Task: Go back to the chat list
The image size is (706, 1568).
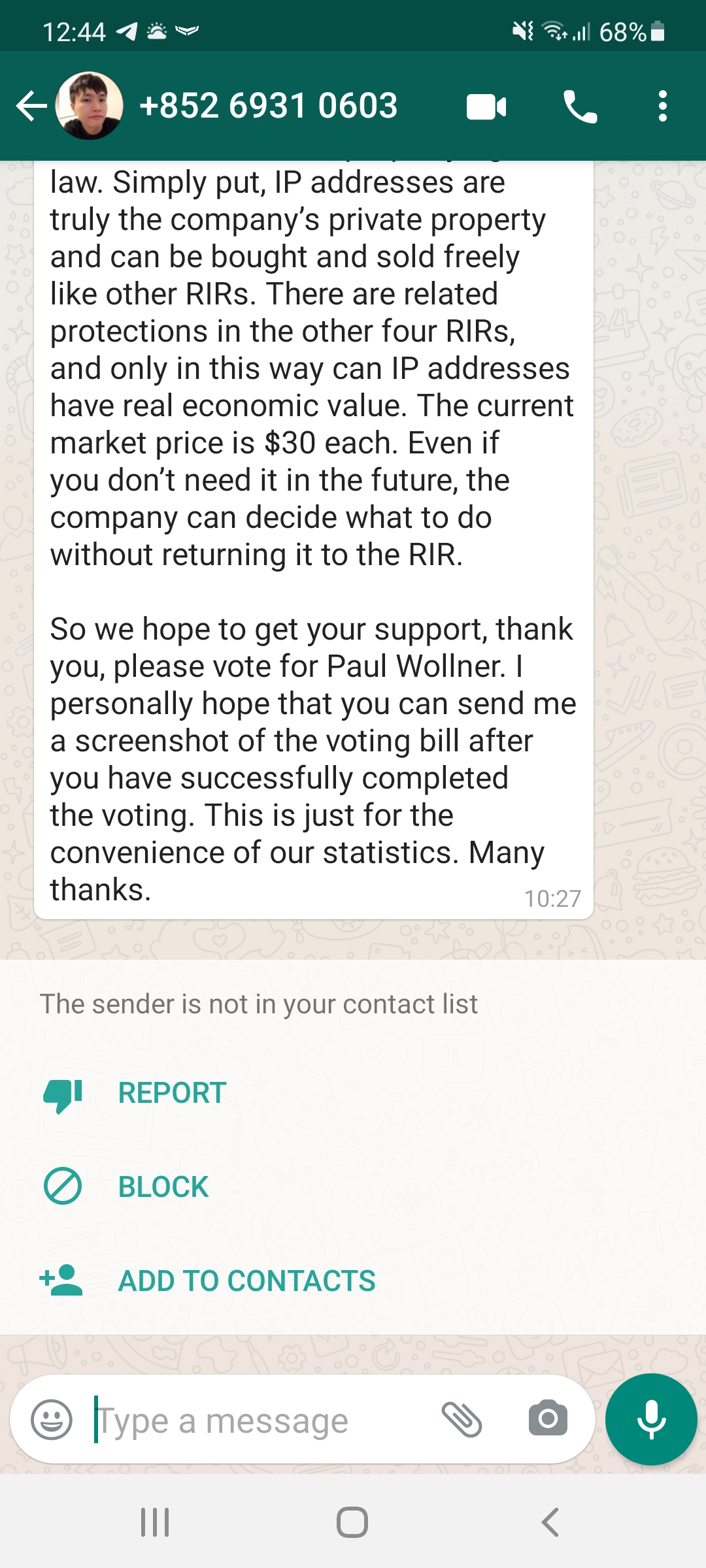Action: pyautogui.click(x=31, y=106)
